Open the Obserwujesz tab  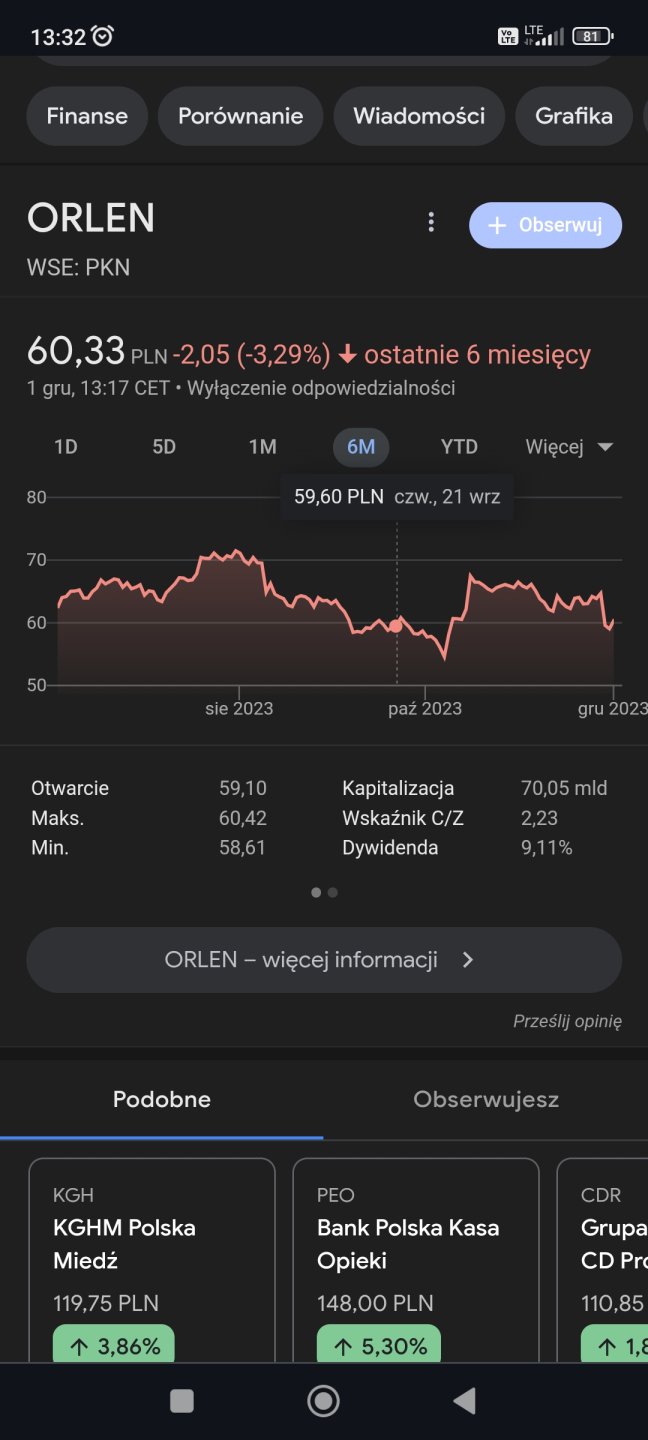[x=486, y=1100]
